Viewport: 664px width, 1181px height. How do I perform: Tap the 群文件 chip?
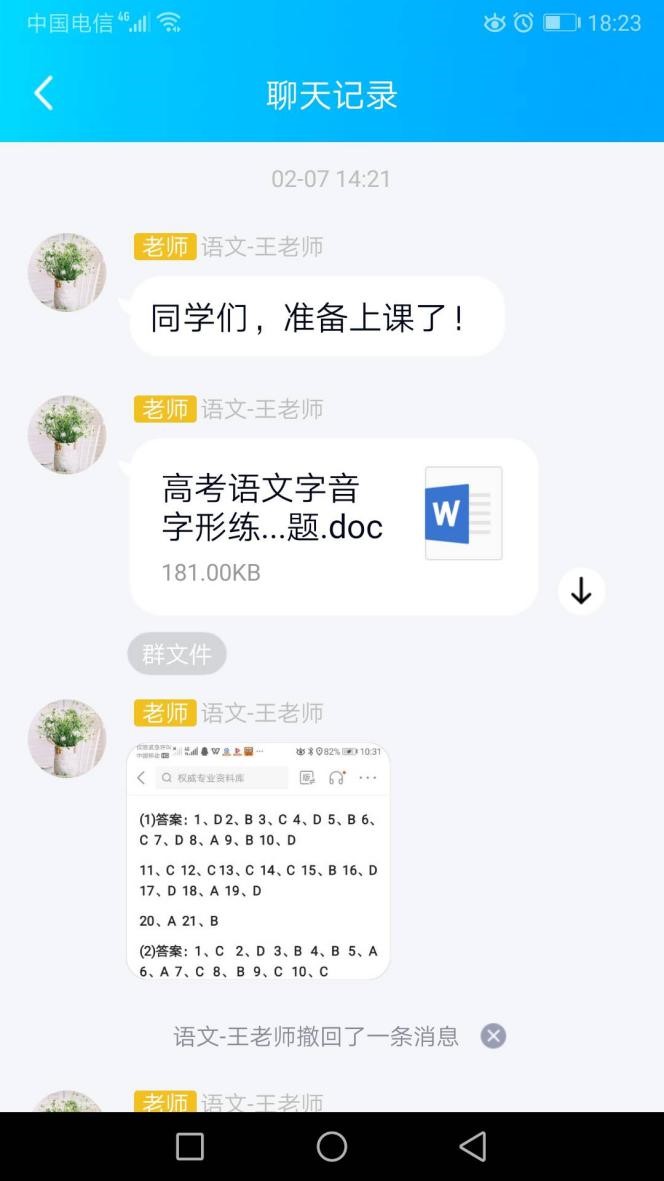coord(177,654)
